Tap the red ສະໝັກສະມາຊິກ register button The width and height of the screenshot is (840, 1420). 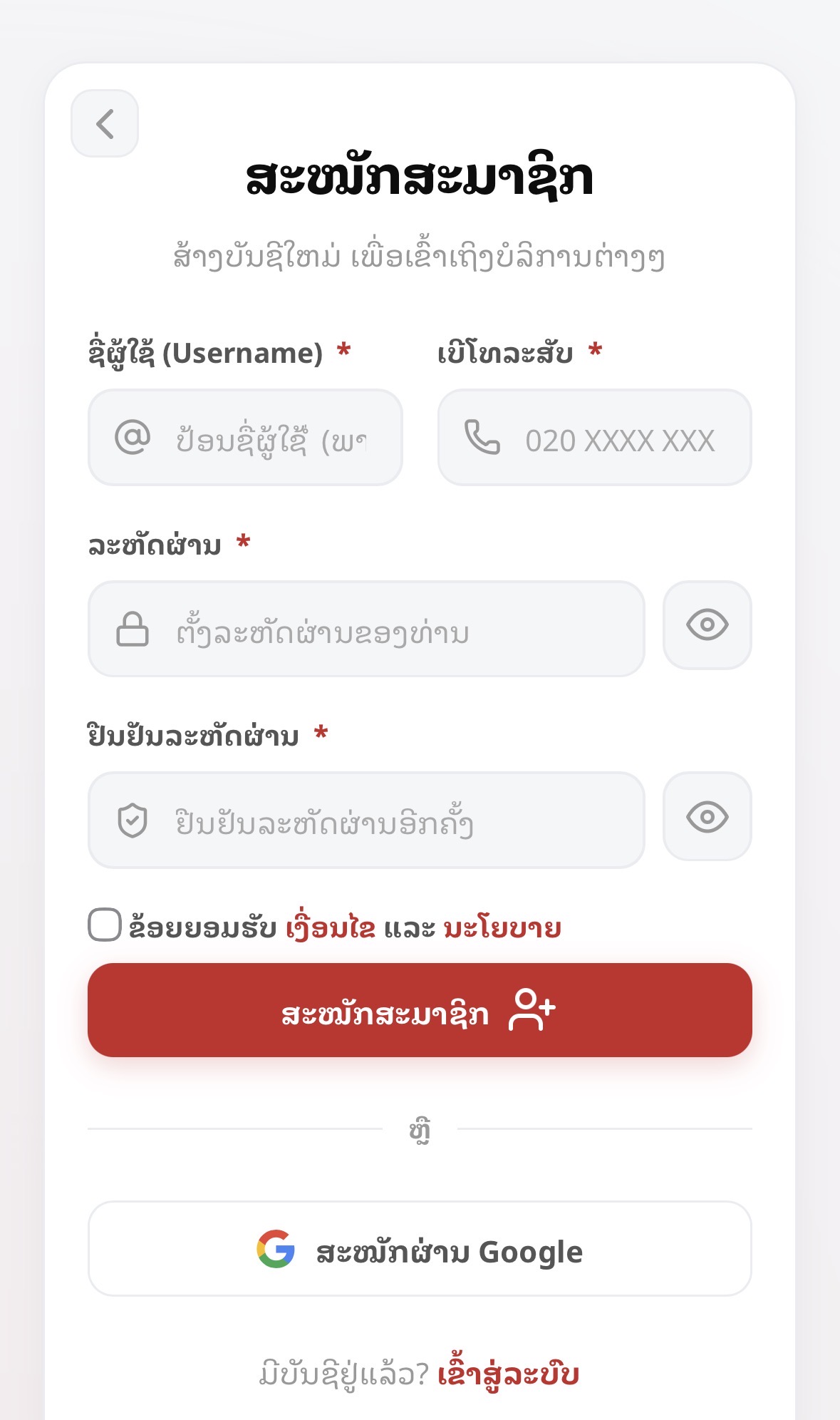click(x=420, y=1010)
